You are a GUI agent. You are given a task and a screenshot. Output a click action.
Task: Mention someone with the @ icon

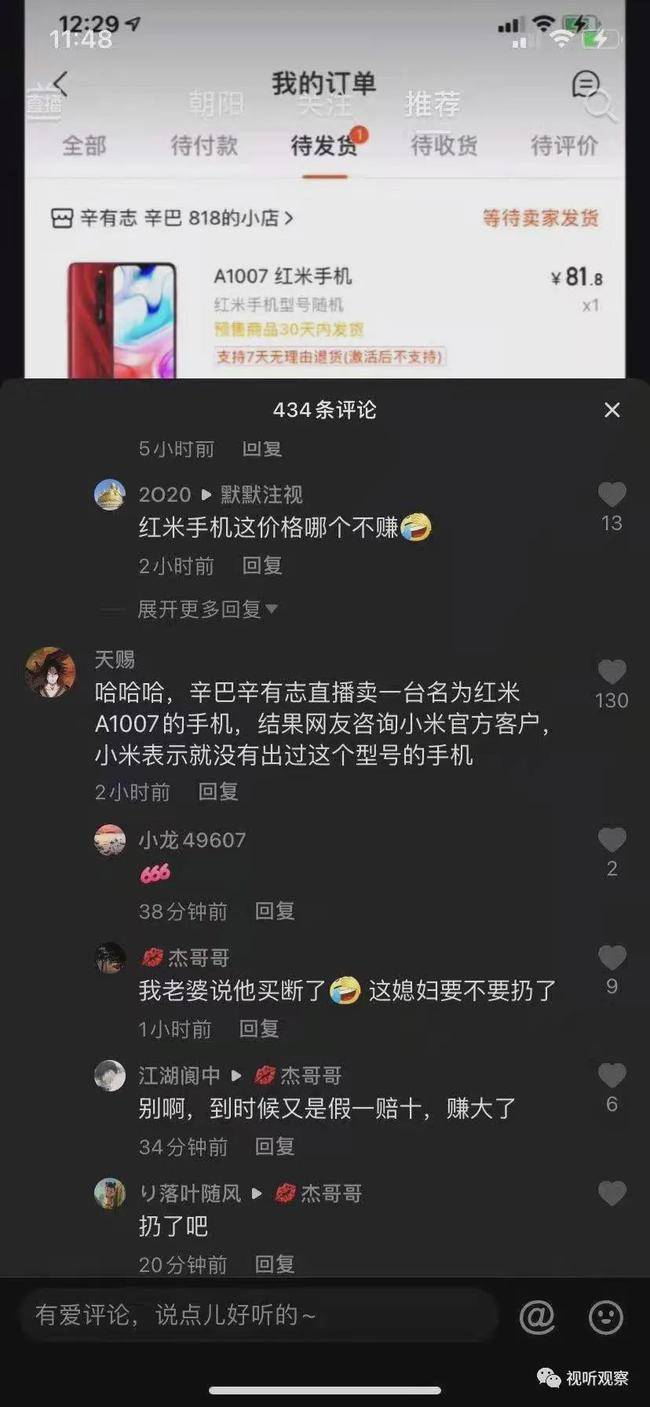point(537,1317)
